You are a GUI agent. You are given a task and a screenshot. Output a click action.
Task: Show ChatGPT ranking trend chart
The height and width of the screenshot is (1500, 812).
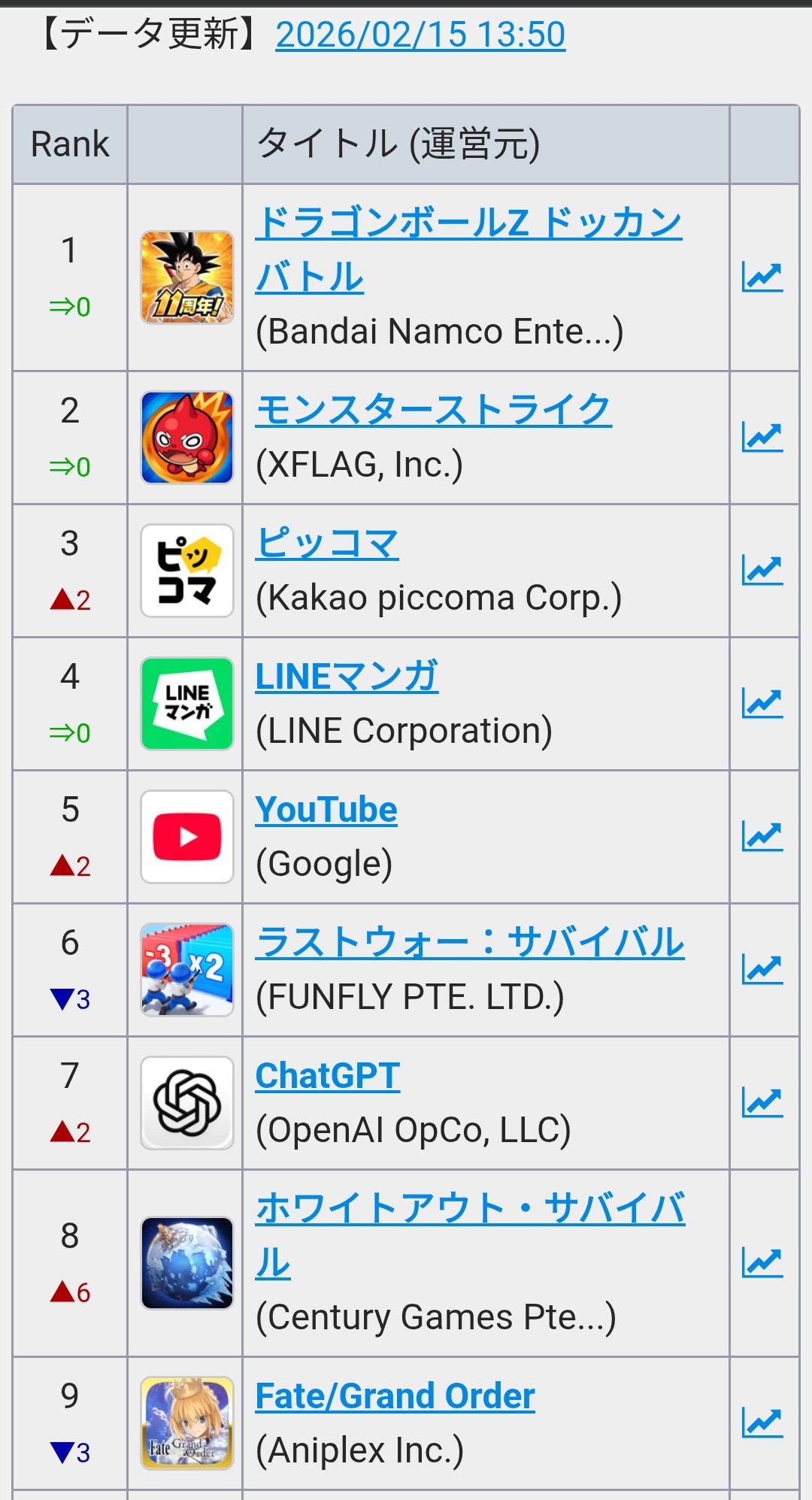click(762, 1103)
